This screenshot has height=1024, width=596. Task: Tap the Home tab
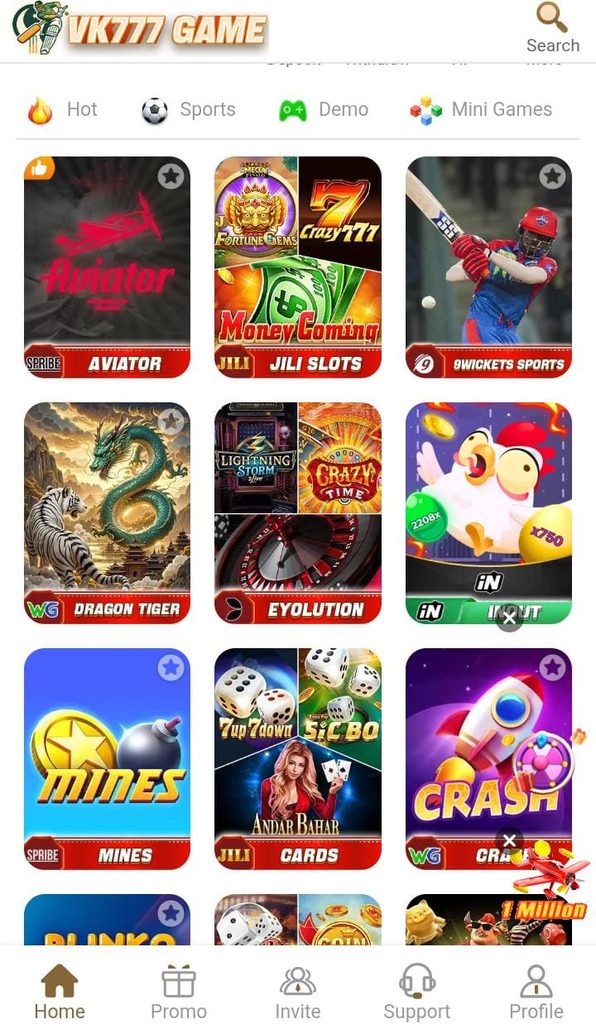tap(59, 992)
